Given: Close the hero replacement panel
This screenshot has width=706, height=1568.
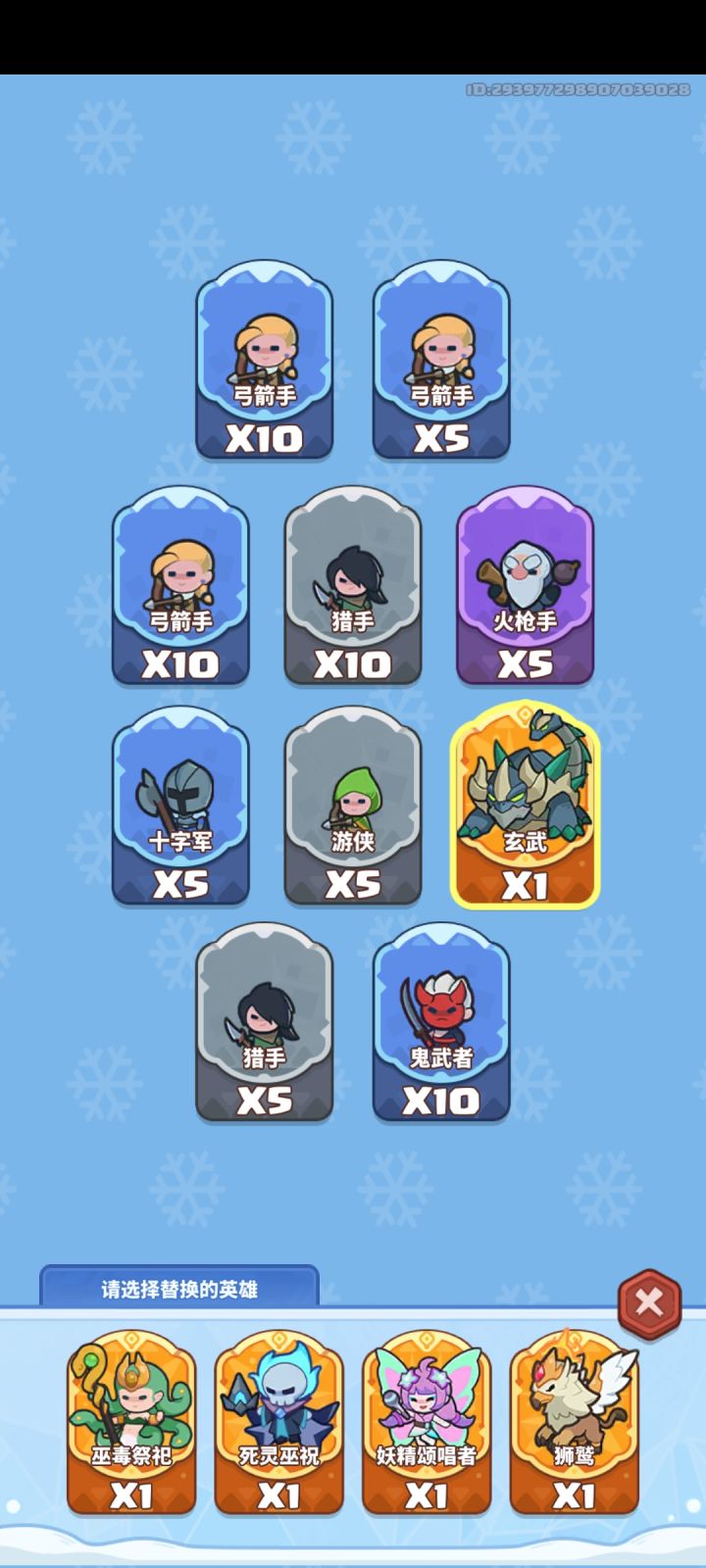Looking at the screenshot, I should coord(649,1303).
